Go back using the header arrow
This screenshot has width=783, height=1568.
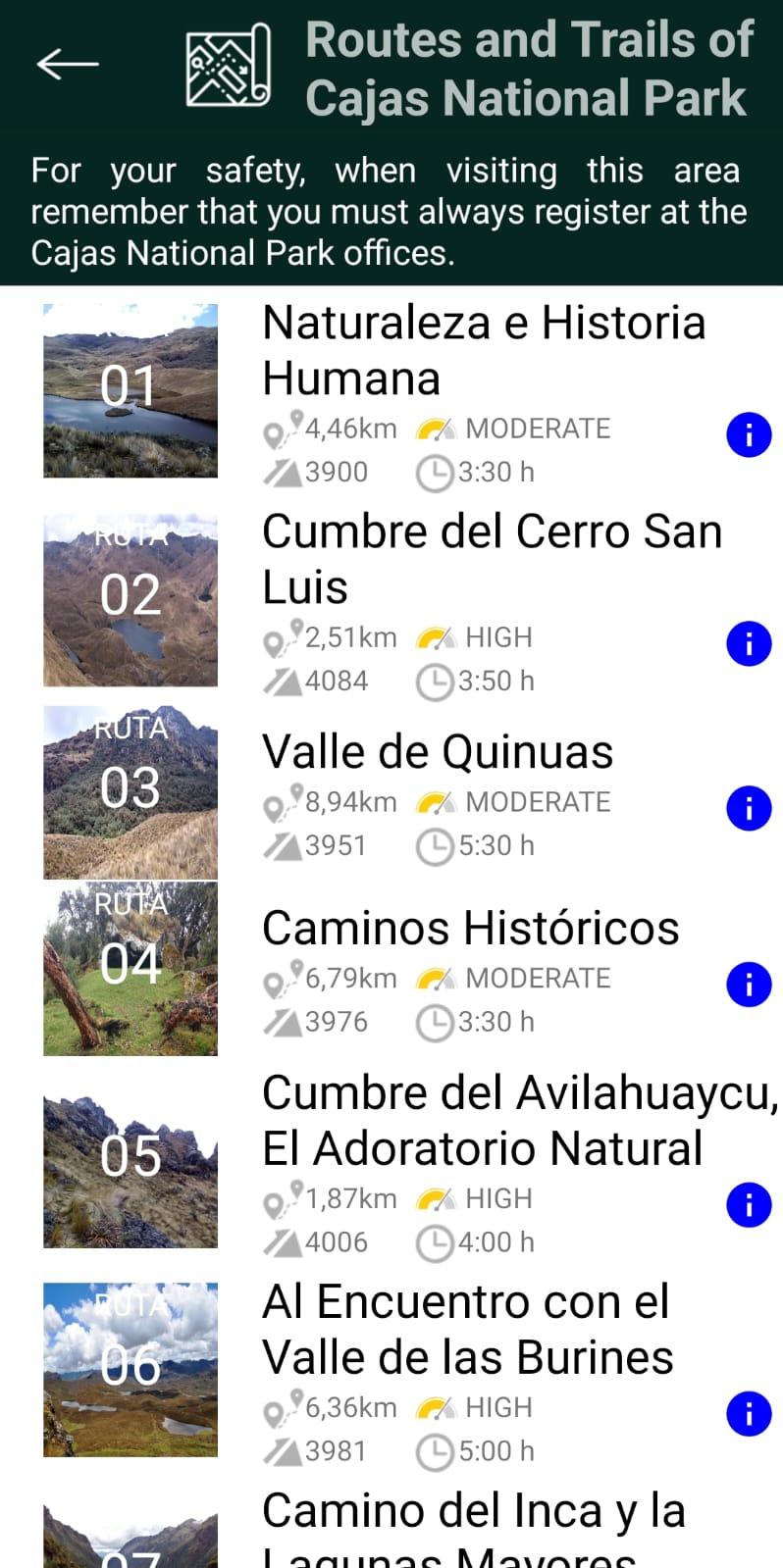coord(68,65)
